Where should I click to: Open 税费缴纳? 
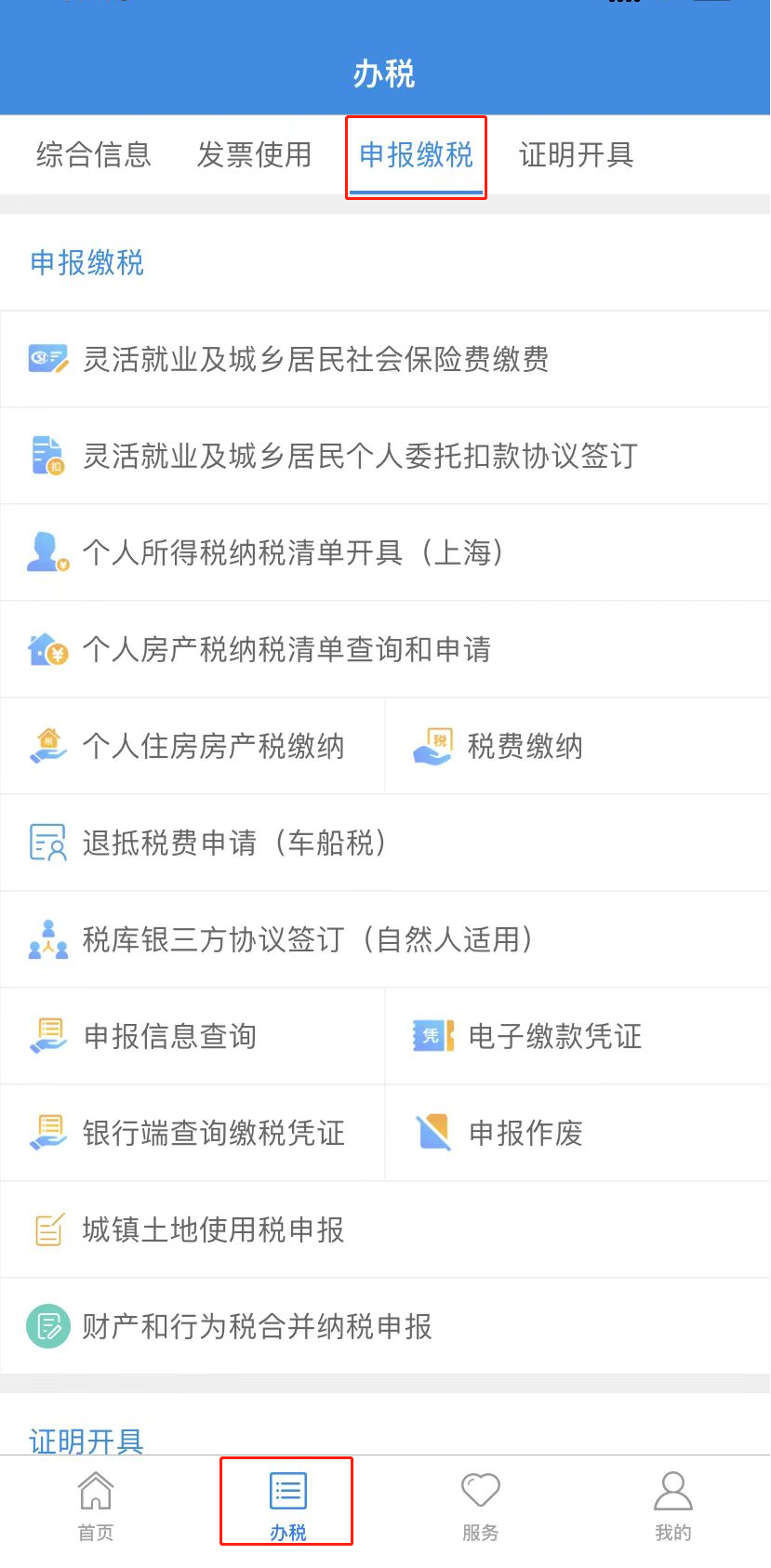click(578, 746)
